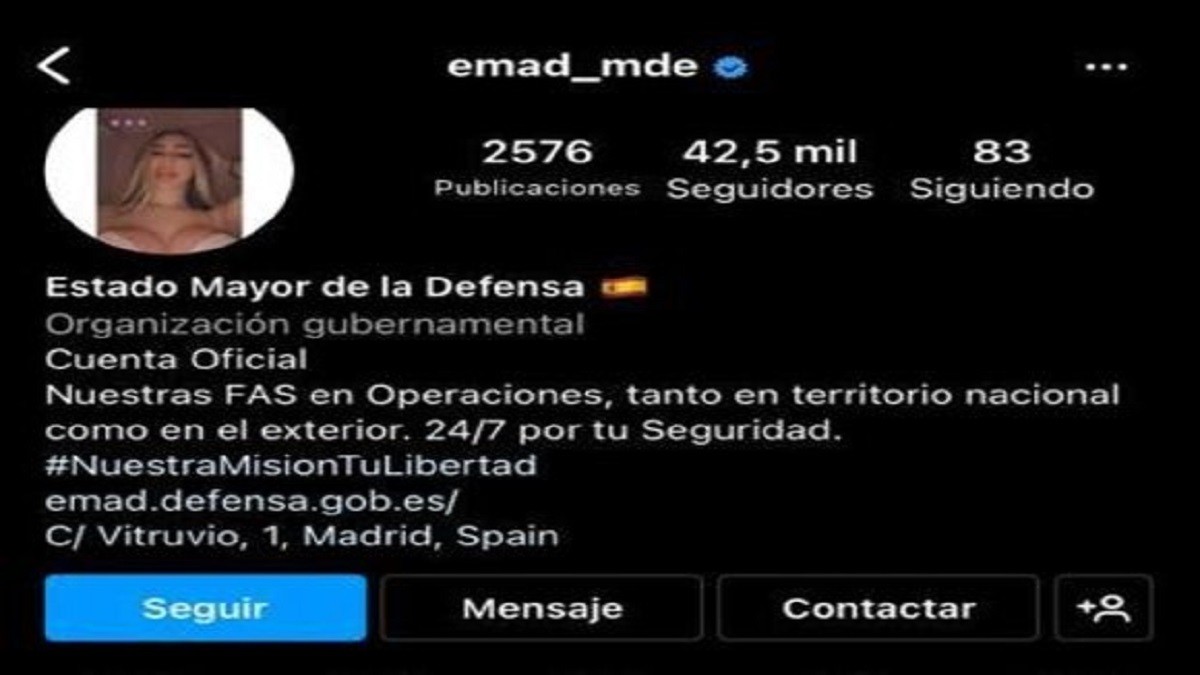Open the Siguiendo list

click(x=1001, y=168)
